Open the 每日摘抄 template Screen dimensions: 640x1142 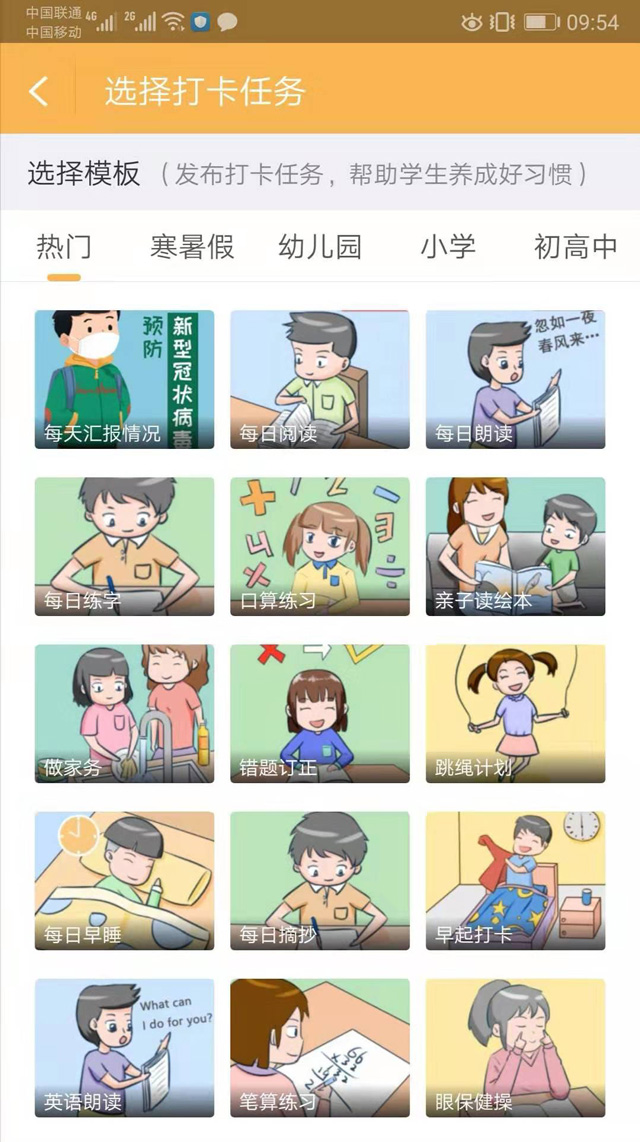coord(320,880)
